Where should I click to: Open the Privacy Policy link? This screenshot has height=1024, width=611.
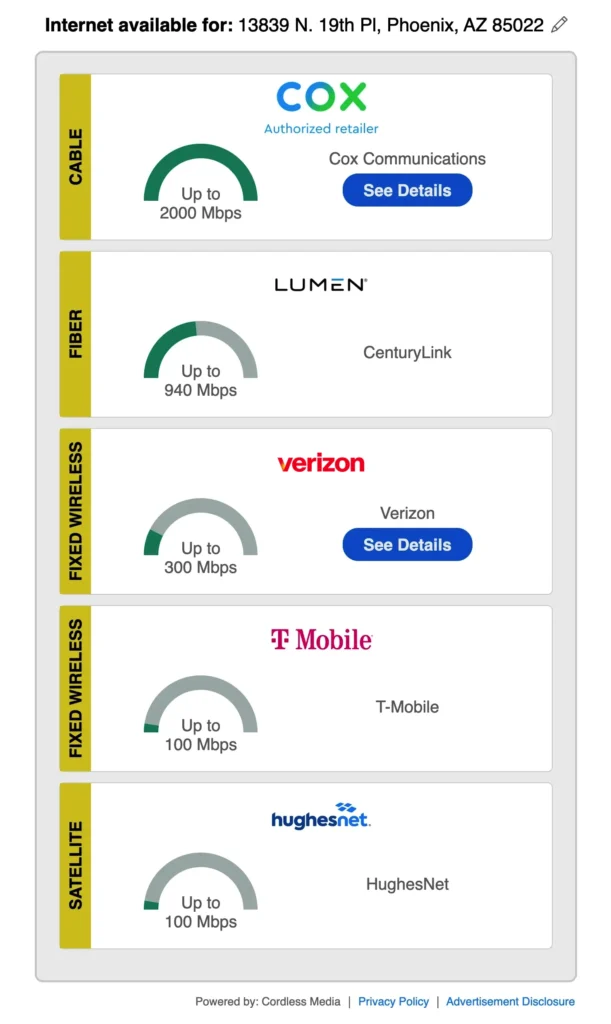point(393,1001)
